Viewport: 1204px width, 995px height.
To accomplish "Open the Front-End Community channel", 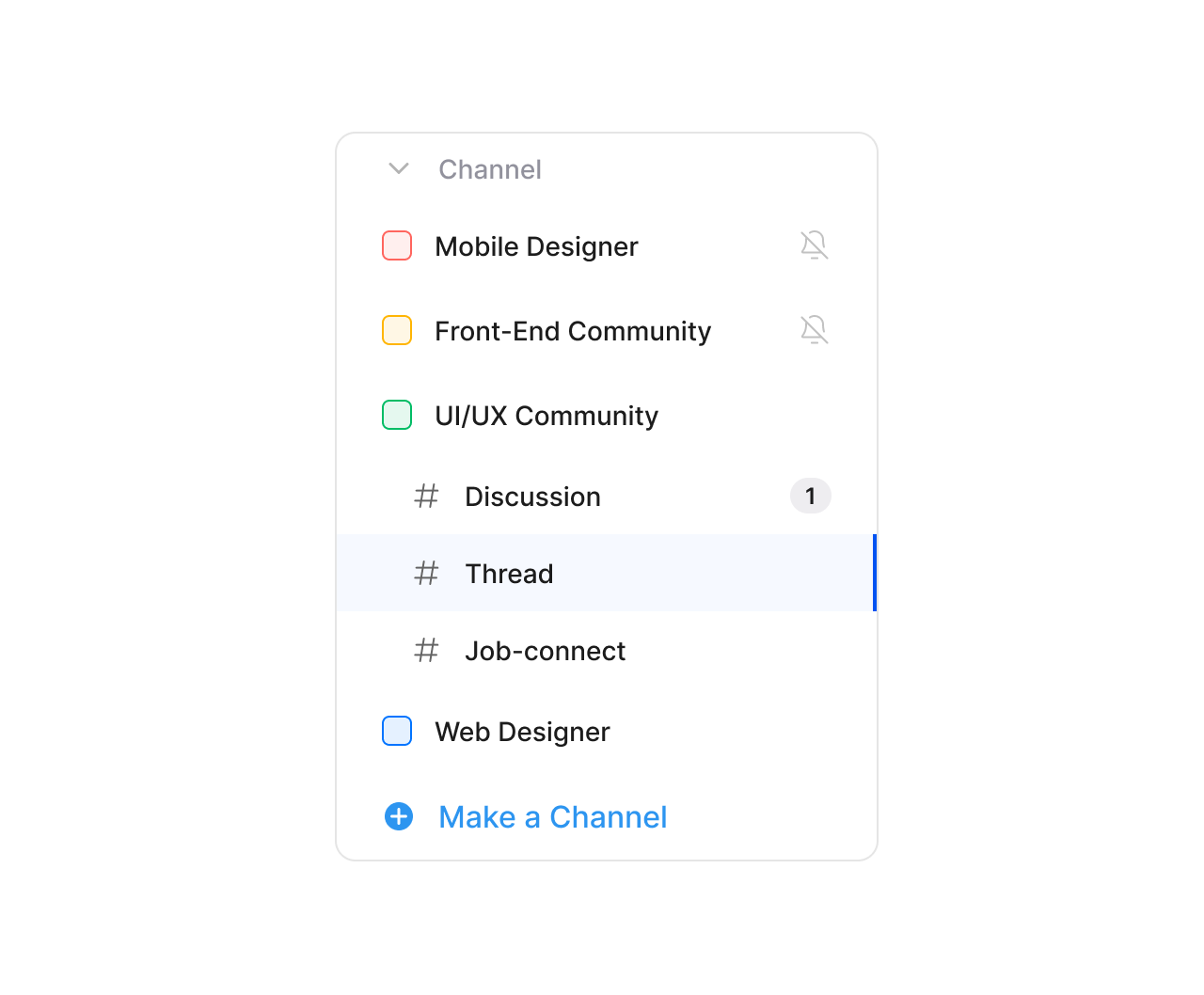I will click(x=572, y=331).
